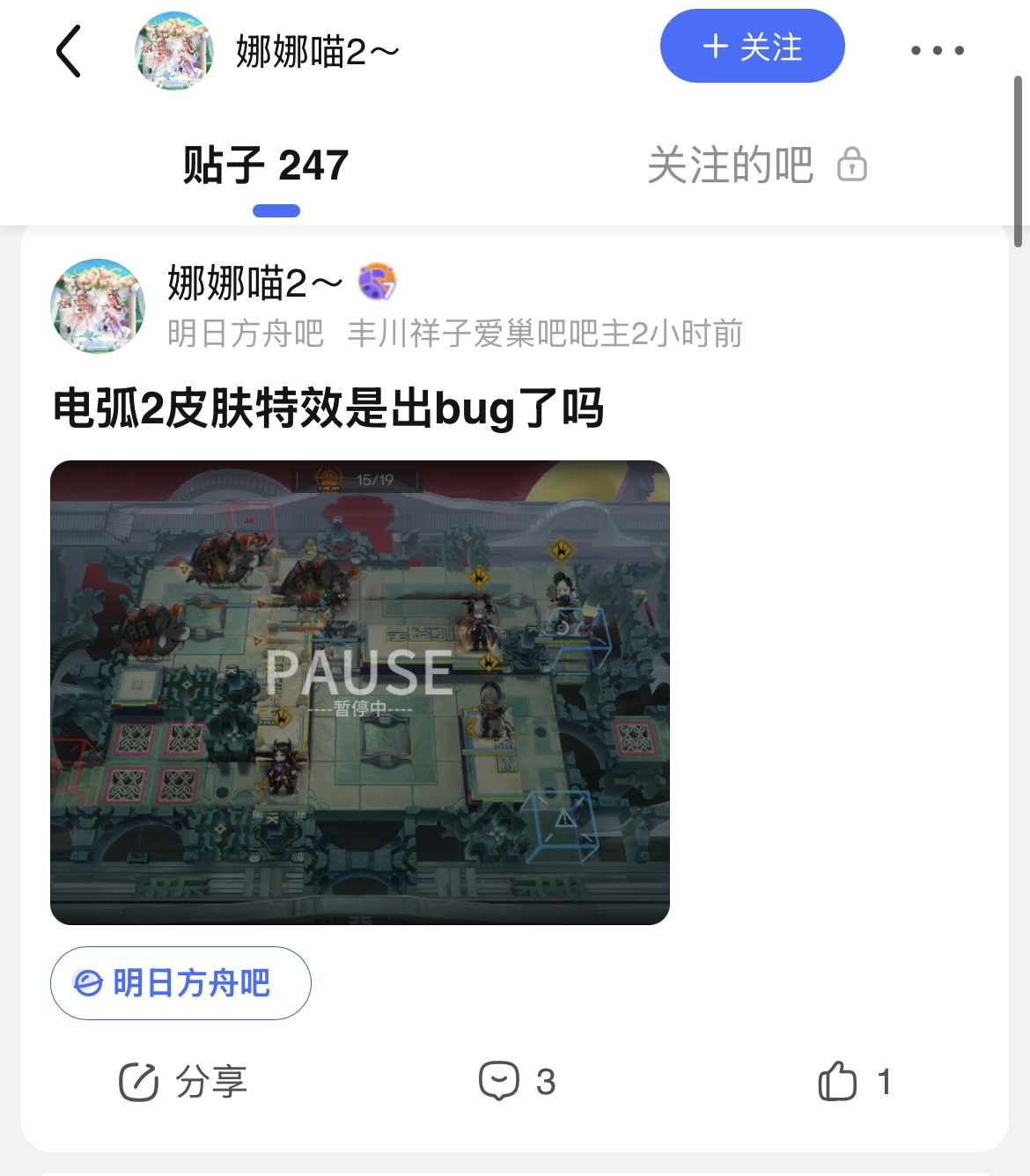Open the 明日方舟吧 forum chip
The image size is (1030, 1176).
pos(180,983)
